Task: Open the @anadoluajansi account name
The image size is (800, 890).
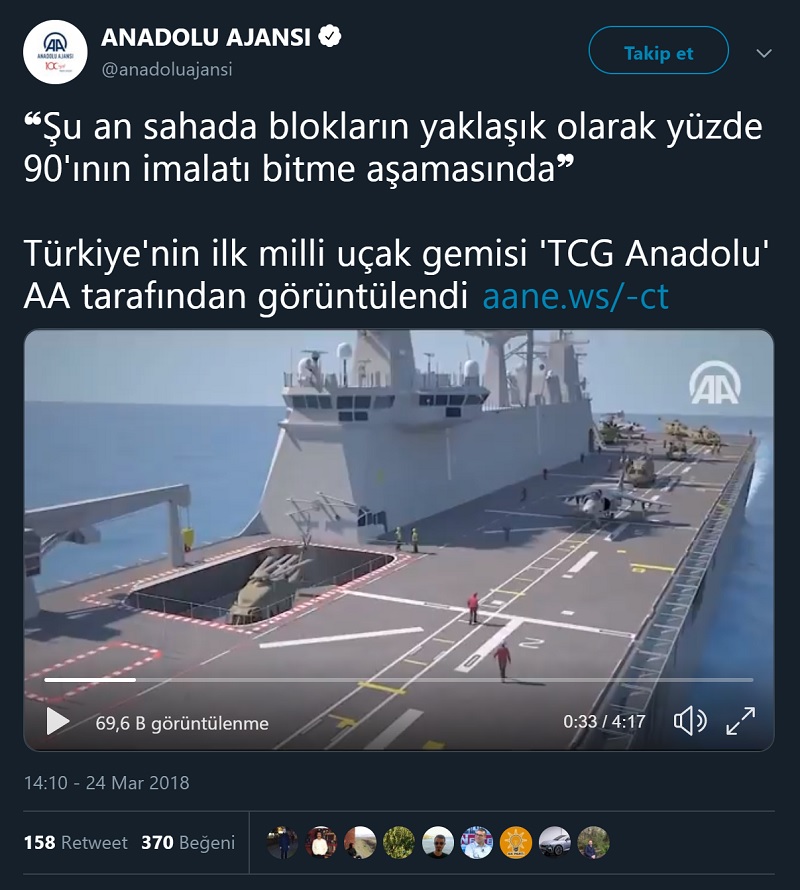Action: 166,69
